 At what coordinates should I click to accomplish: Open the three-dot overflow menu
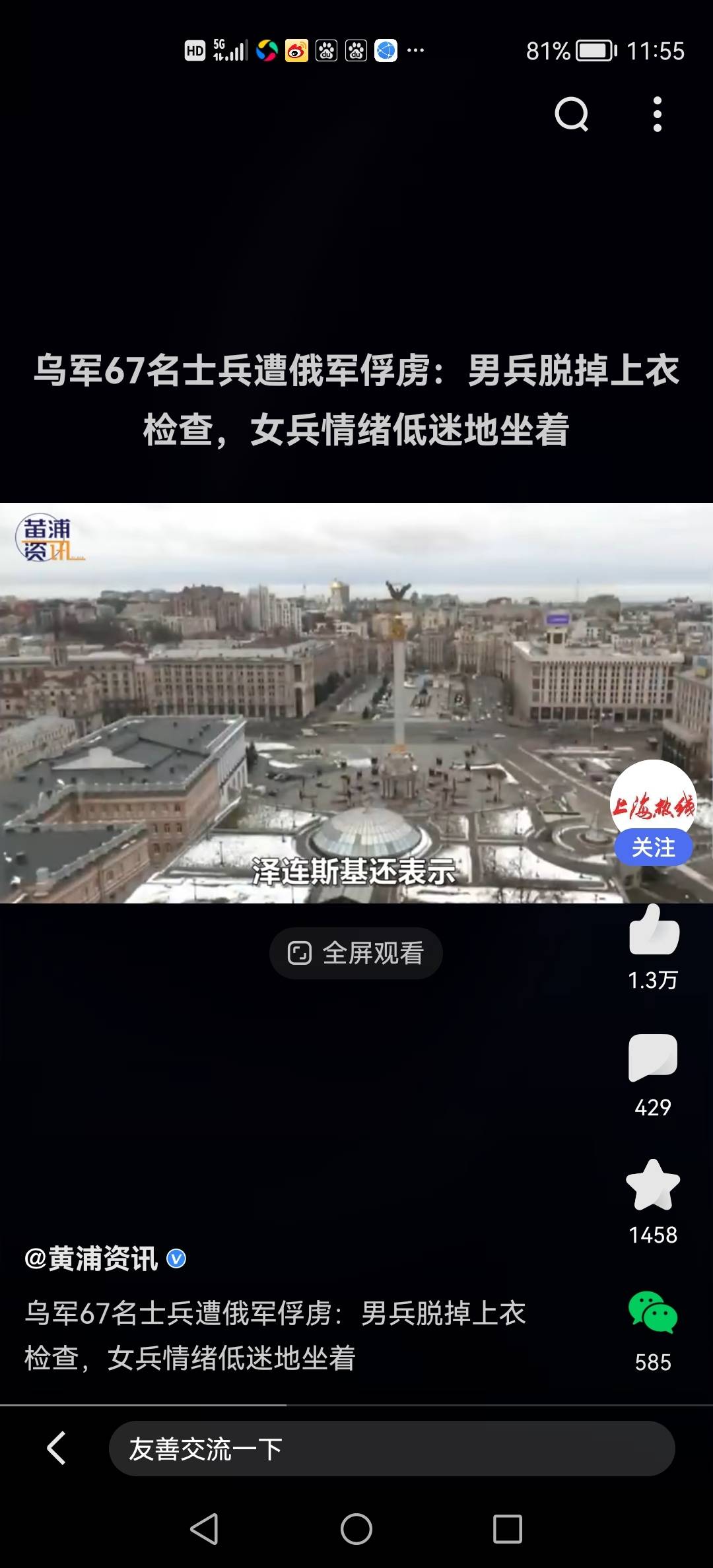657,115
